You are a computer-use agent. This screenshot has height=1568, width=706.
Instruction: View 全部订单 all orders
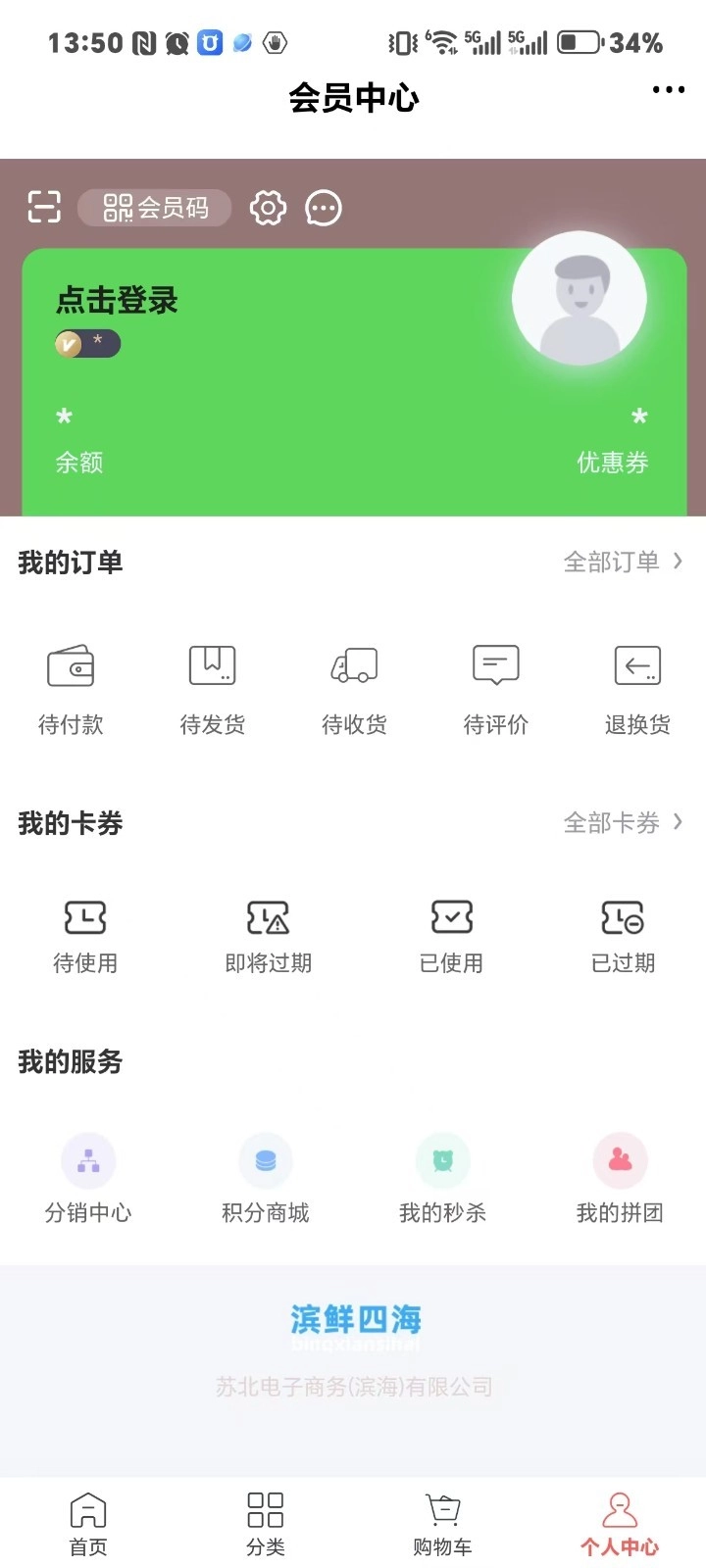pos(622,562)
